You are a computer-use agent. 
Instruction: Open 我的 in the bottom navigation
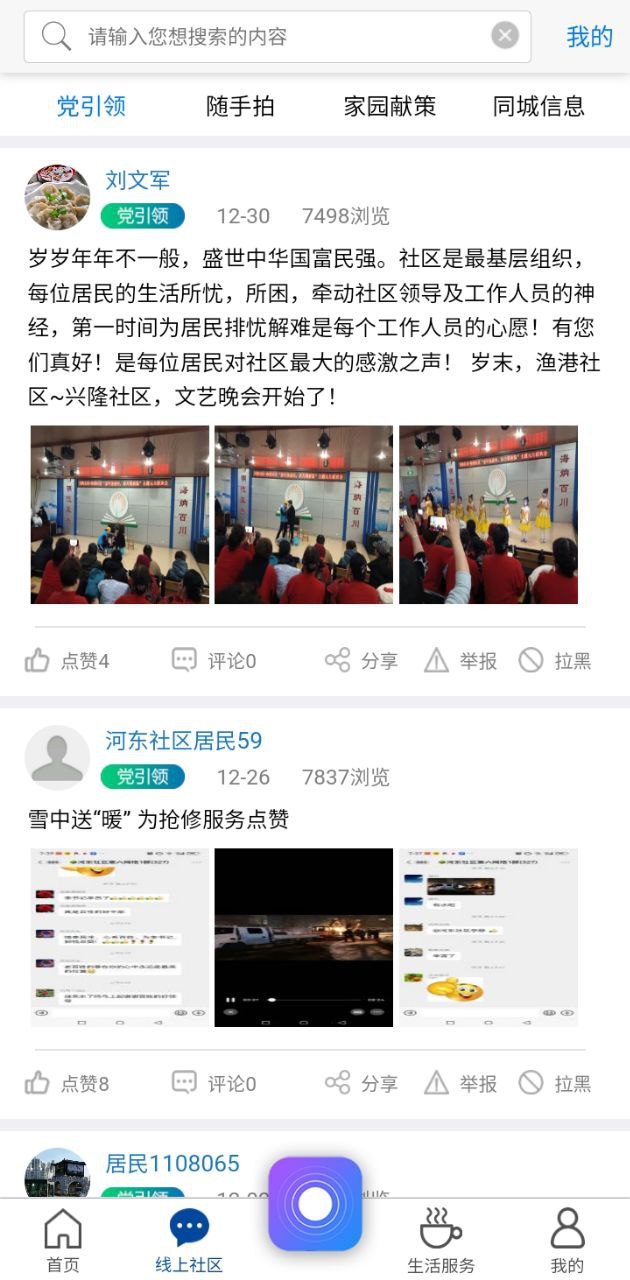(x=567, y=1240)
